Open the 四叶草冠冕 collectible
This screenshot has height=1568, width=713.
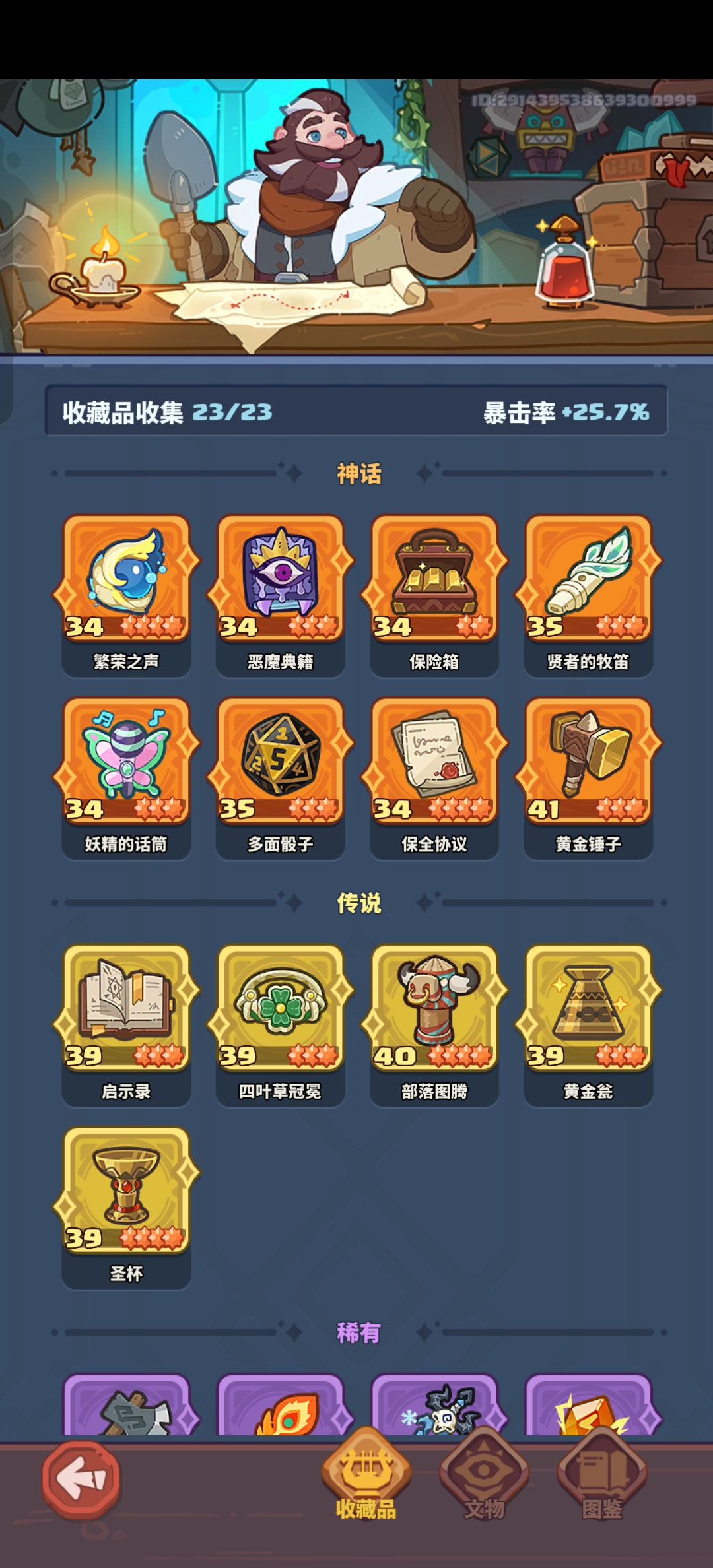point(280,1026)
